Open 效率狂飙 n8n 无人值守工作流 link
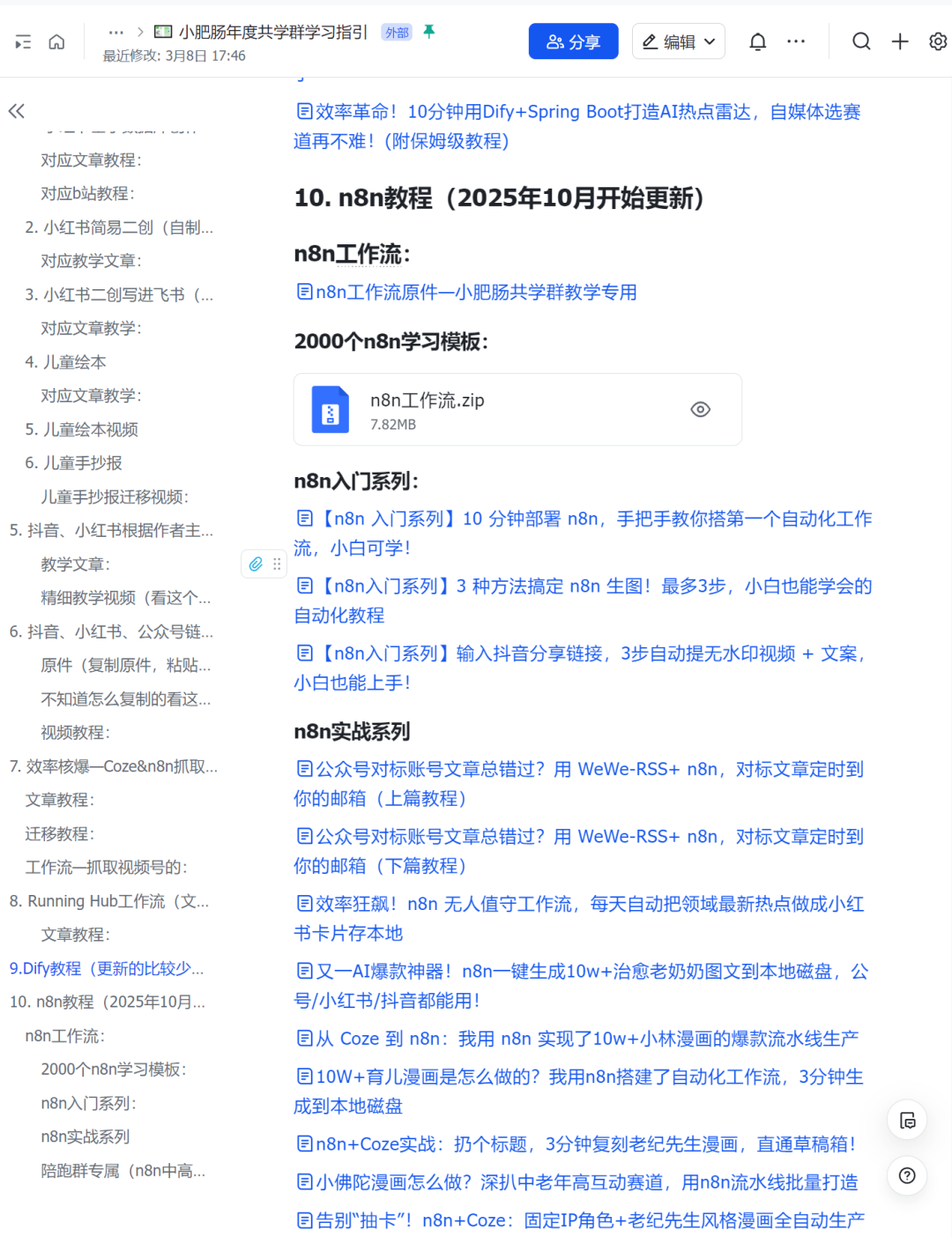 [582, 905]
